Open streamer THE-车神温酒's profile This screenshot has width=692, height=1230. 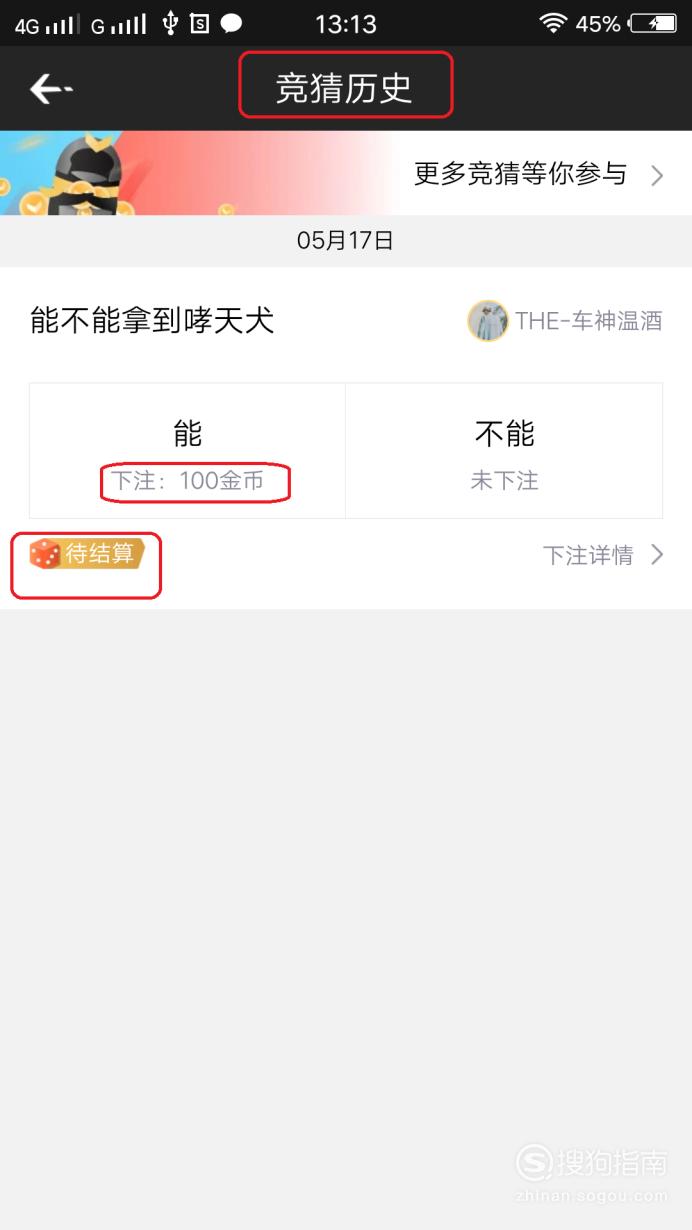[x=565, y=321]
